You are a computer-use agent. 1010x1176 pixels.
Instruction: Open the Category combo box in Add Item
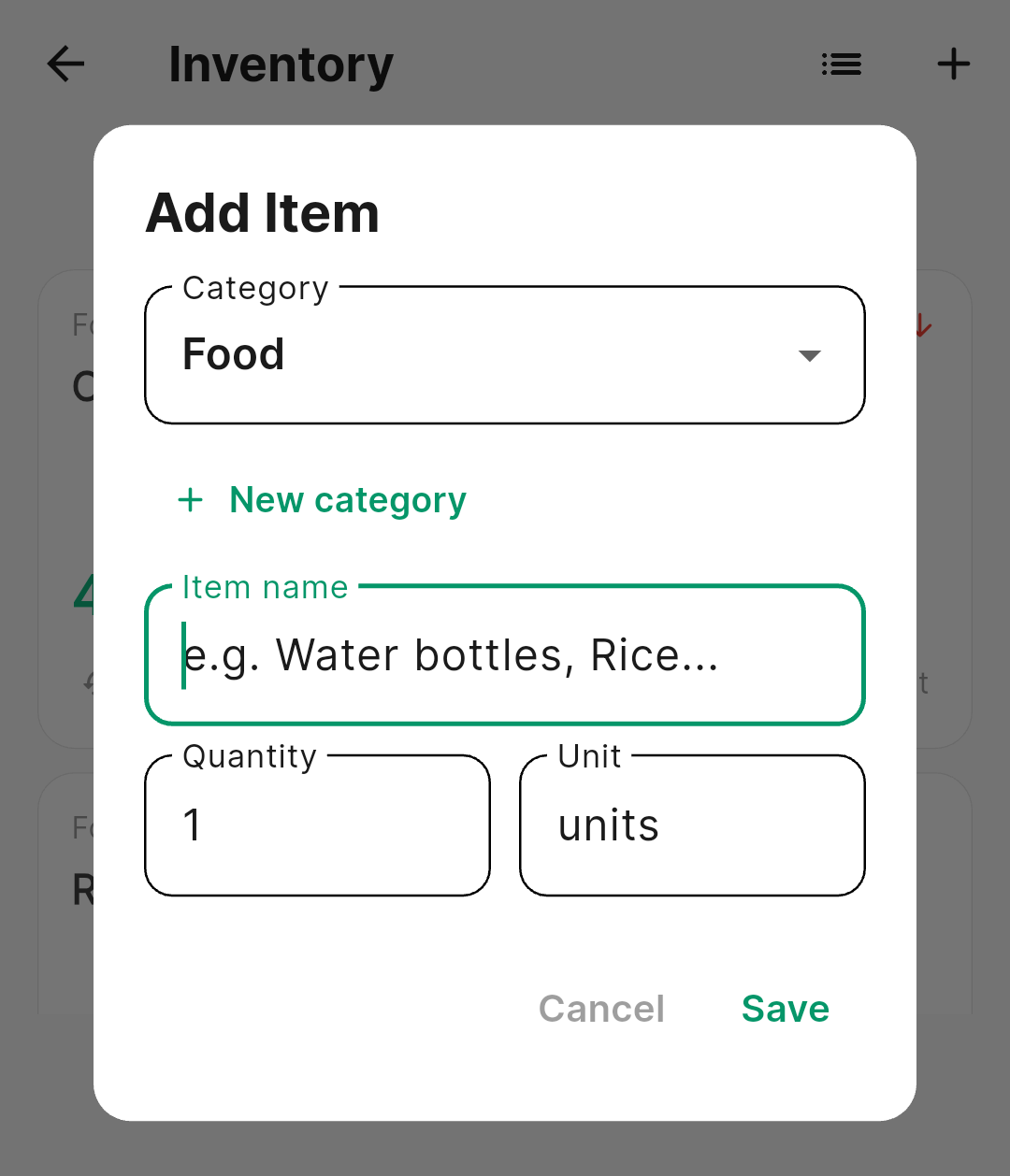(505, 354)
